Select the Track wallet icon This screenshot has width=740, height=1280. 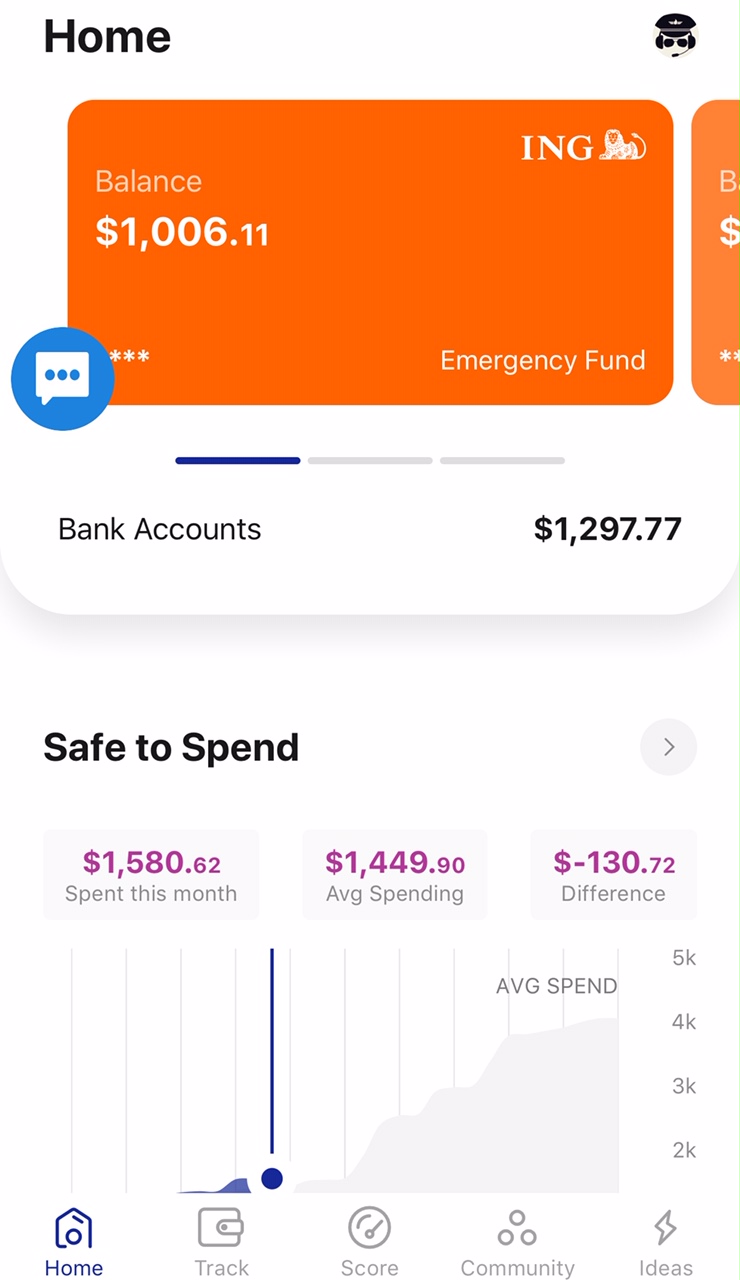pos(221,1226)
